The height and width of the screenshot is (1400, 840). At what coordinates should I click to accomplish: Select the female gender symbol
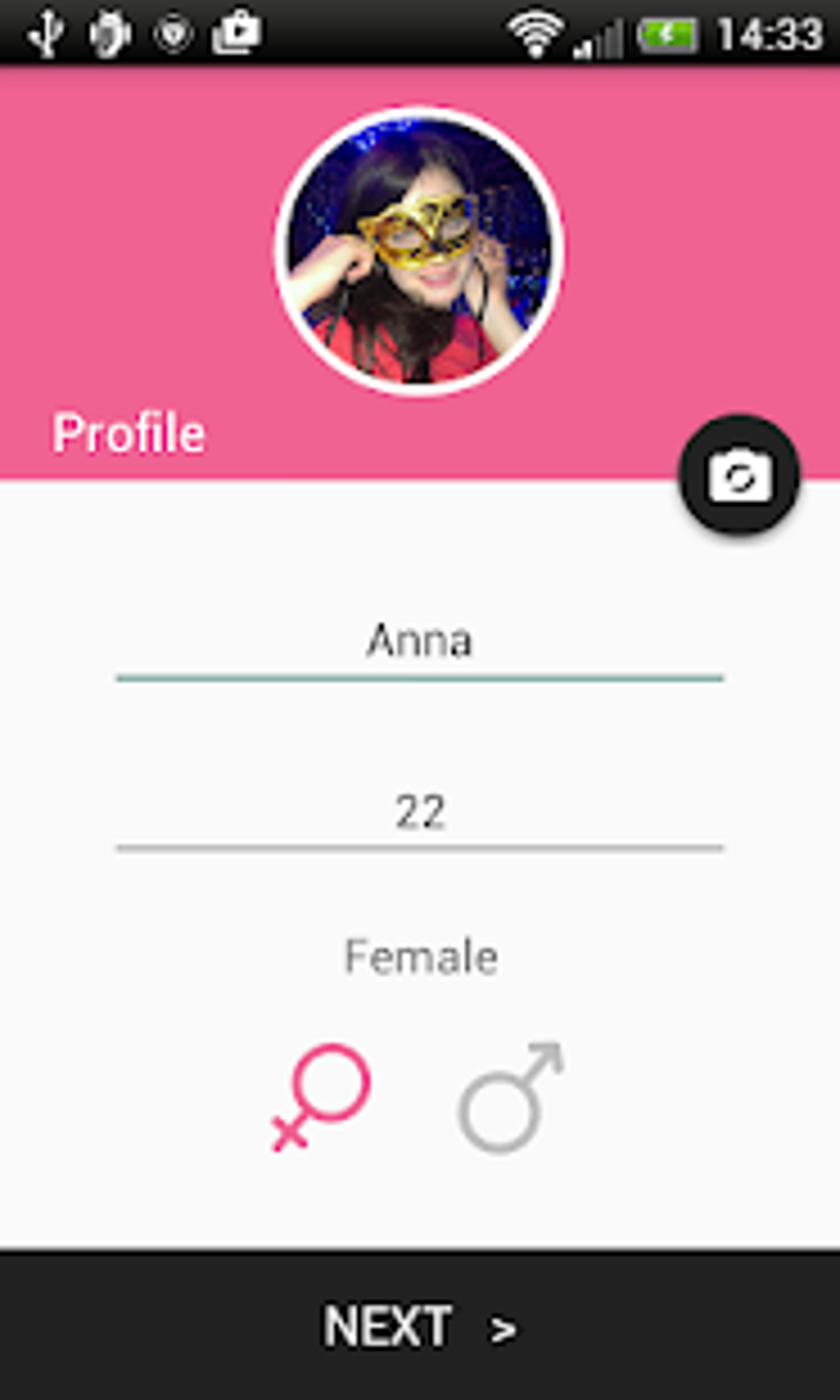tap(322, 1097)
